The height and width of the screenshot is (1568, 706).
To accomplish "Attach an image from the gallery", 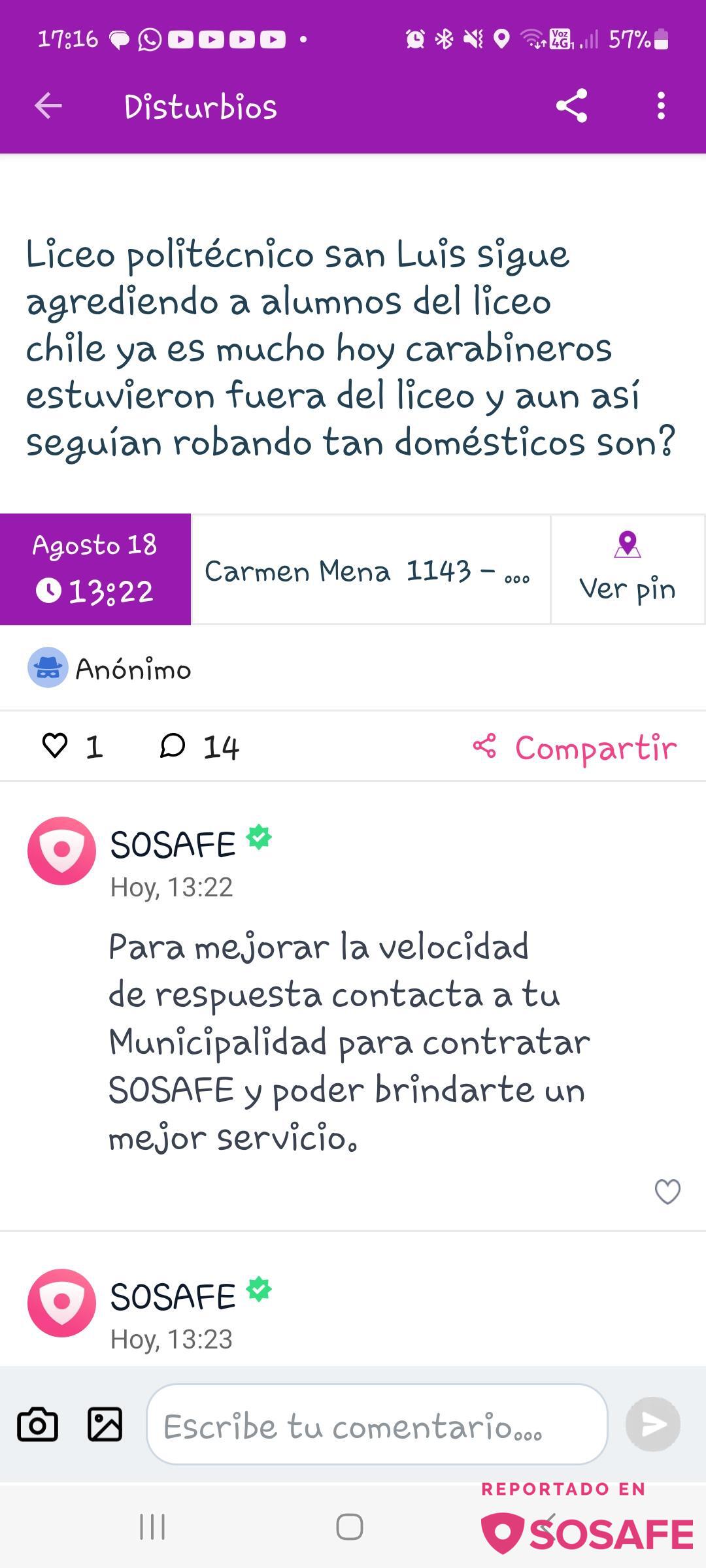I will [x=105, y=1425].
